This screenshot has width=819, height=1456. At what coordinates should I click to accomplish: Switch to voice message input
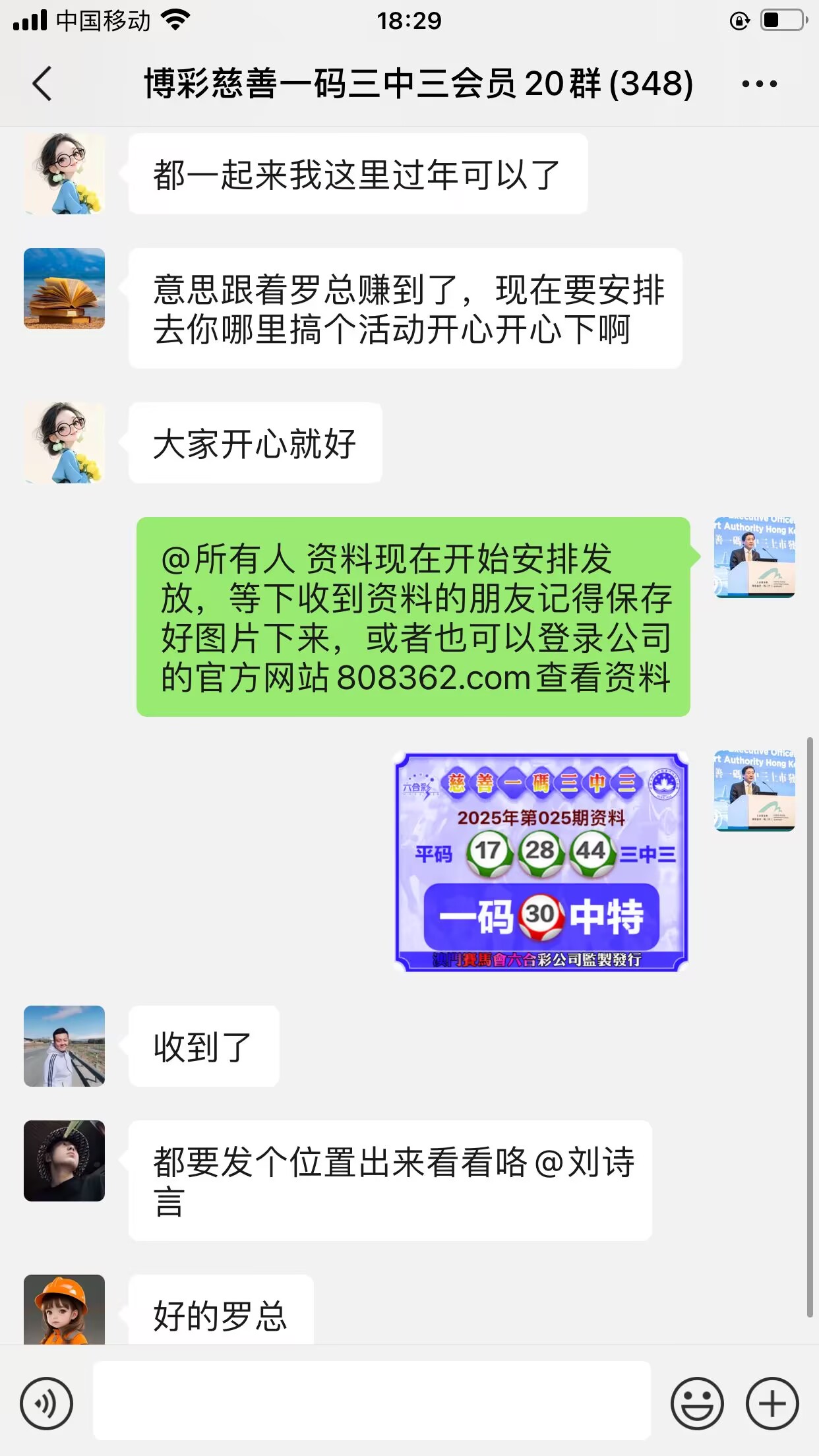[x=46, y=1403]
